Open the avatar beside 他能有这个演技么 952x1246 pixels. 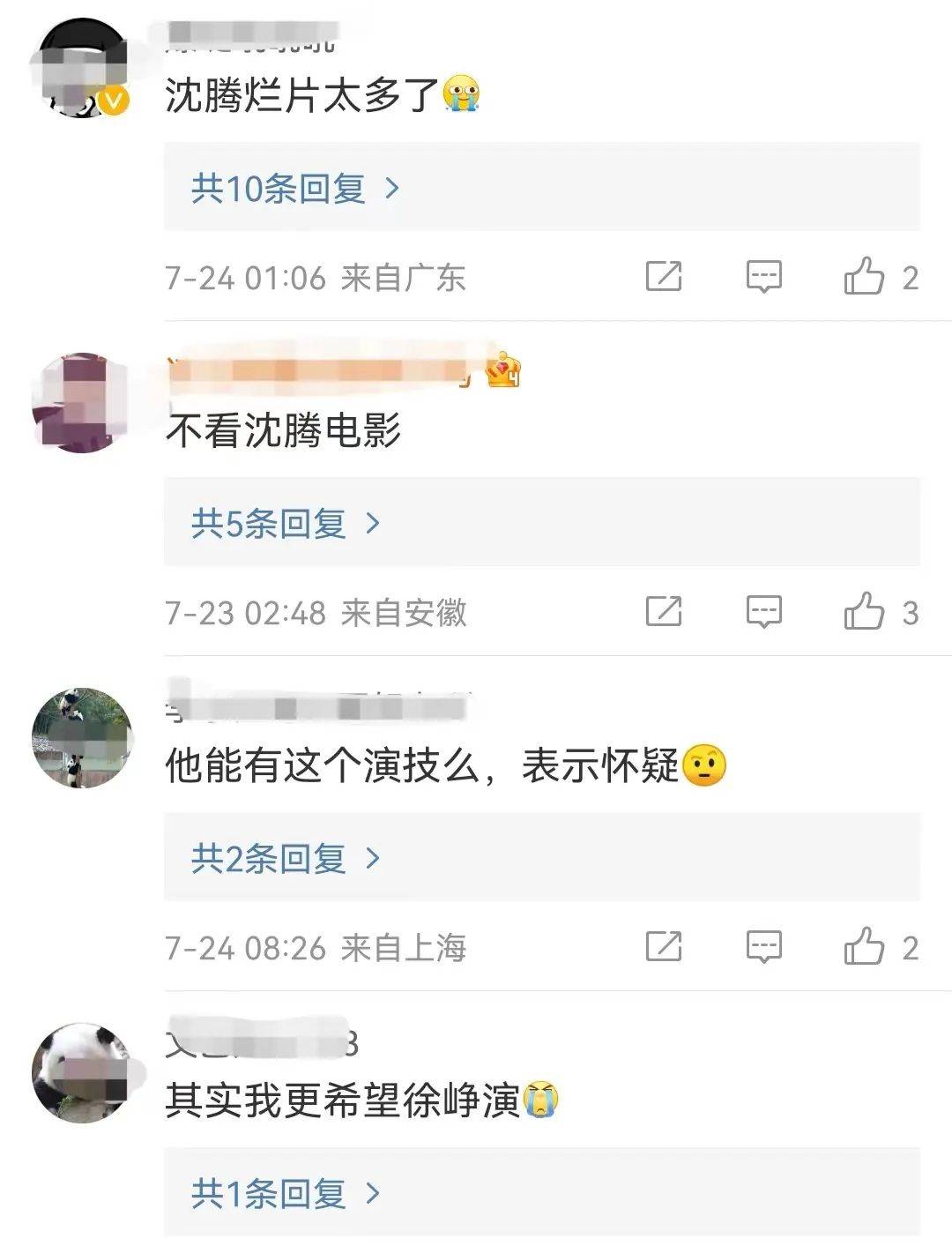(81, 738)
